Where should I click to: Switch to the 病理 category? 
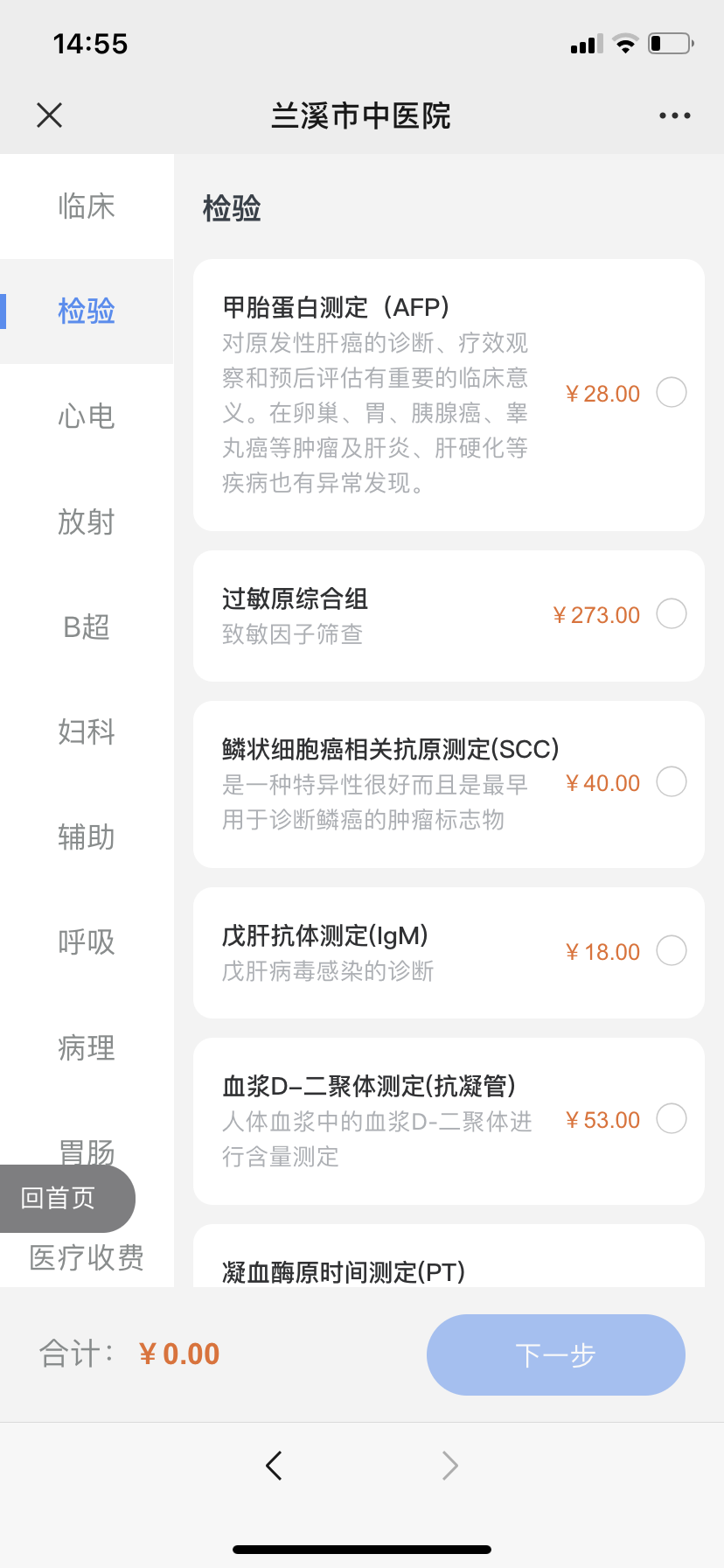(87, 1047)
